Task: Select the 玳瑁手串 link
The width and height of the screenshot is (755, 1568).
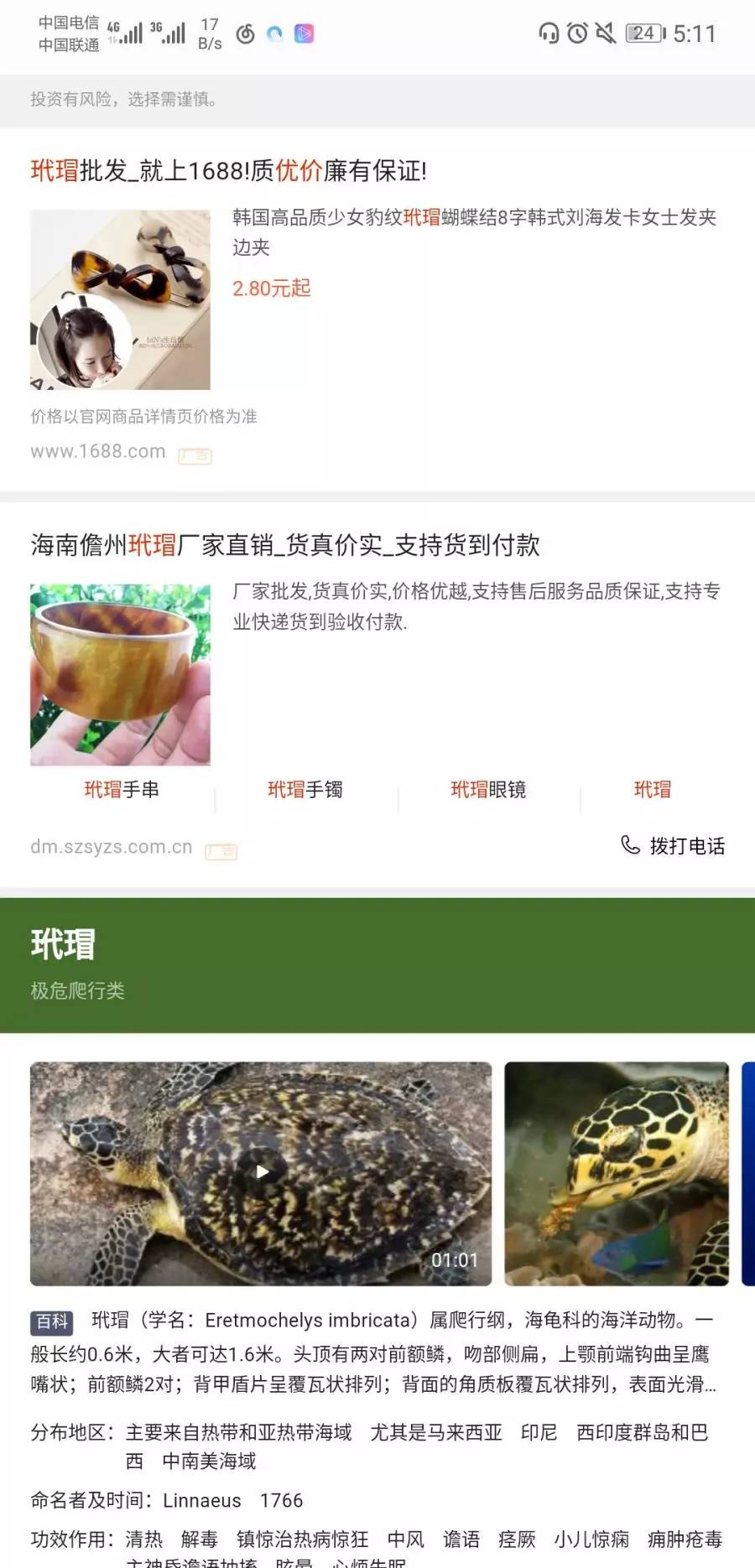Action: 122,789
